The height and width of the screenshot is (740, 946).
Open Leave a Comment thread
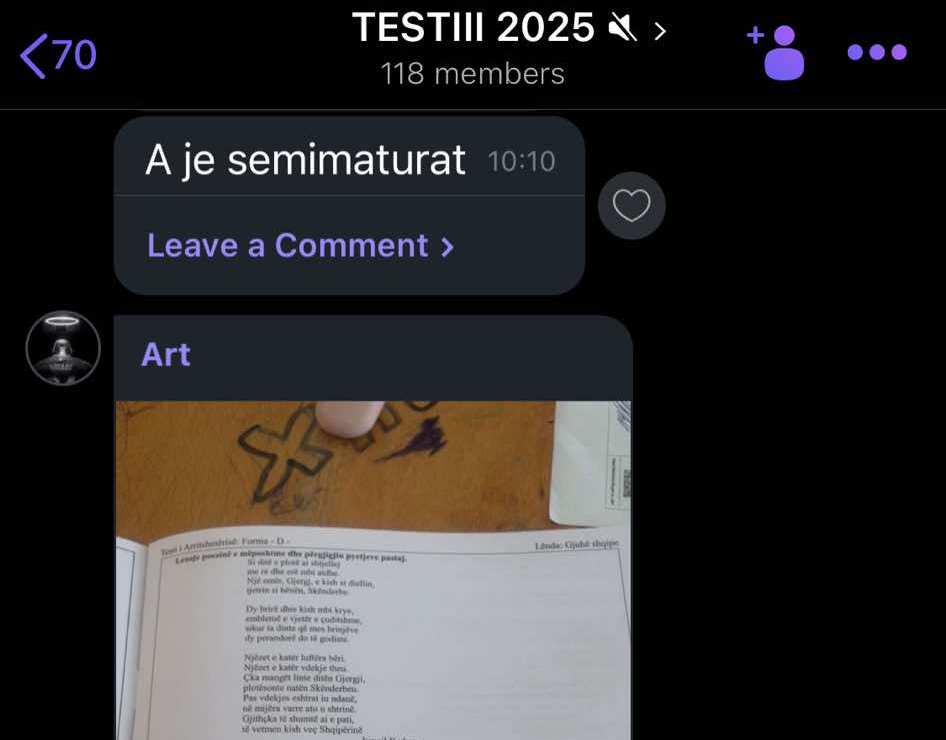click(300, 246)
